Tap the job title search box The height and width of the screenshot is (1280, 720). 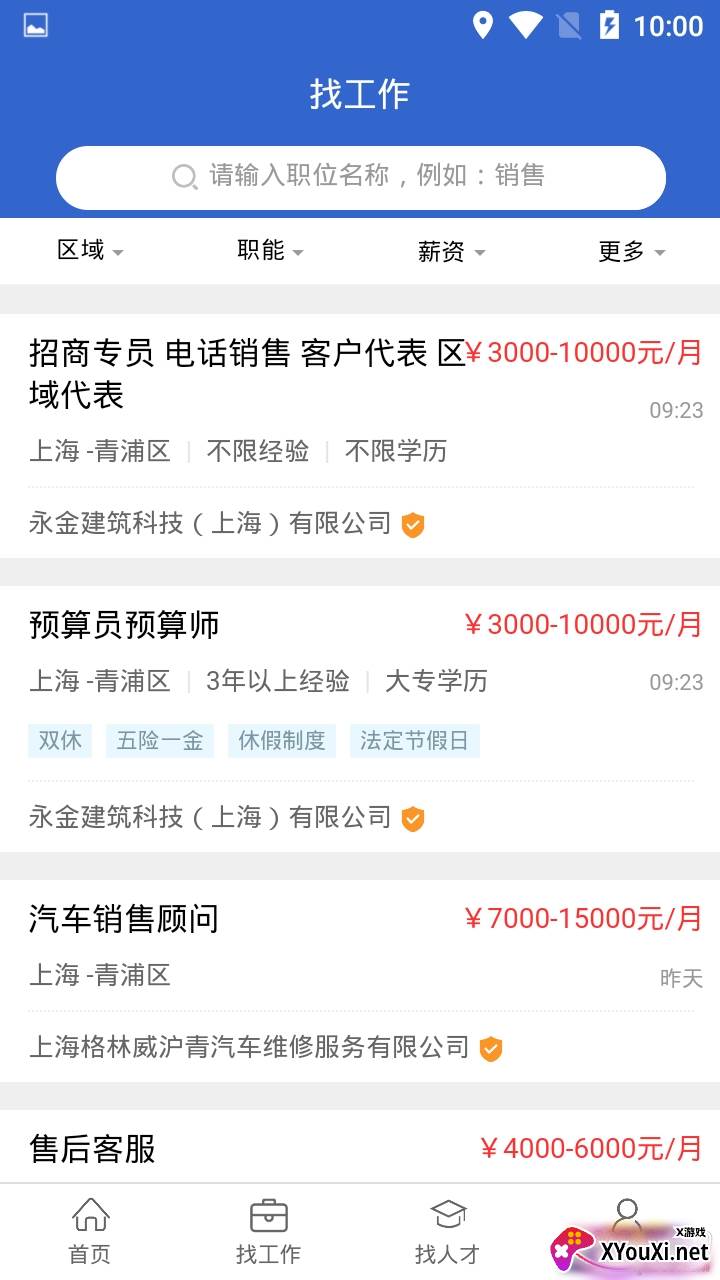point(360,177)
